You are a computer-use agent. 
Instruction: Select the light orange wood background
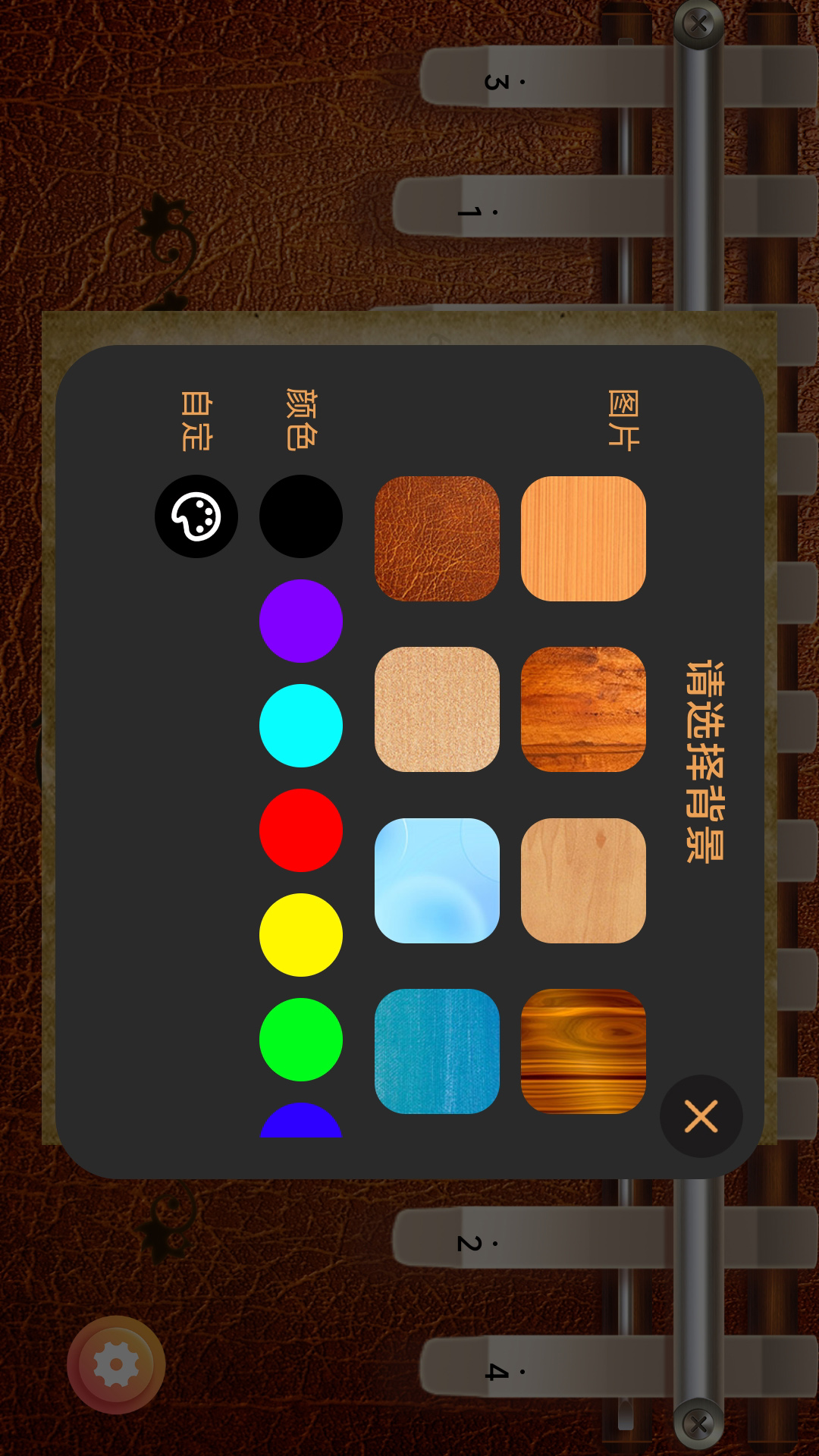click(x=583, y=538)
